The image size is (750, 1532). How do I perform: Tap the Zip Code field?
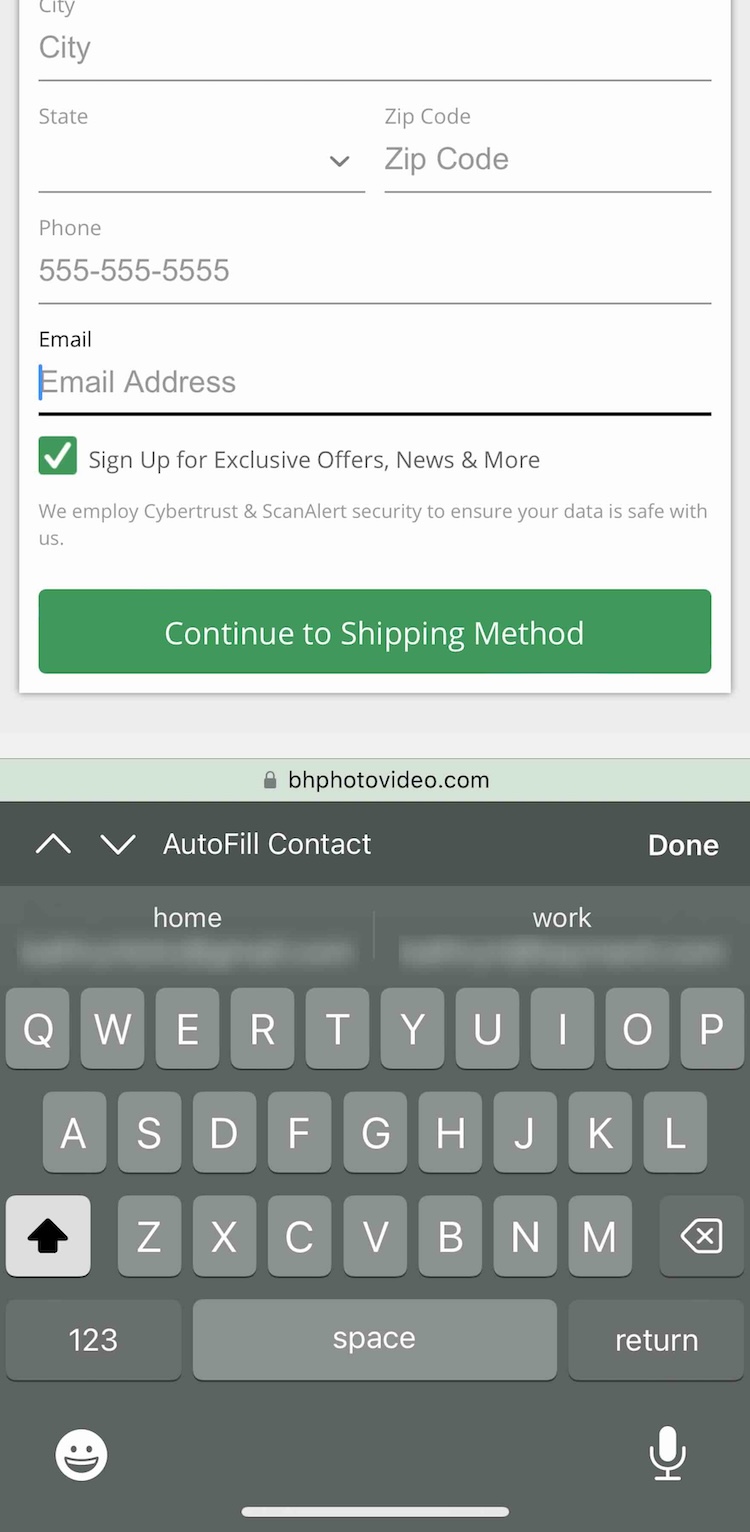coord(546,160)
